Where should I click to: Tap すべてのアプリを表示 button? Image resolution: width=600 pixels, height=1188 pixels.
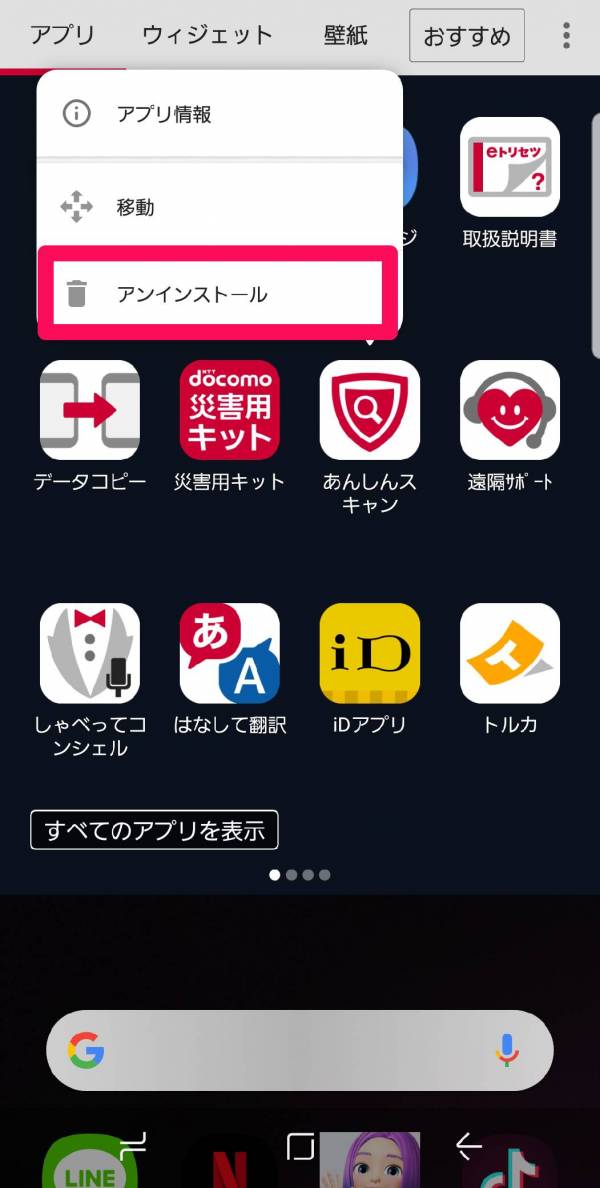click(154, 830)
